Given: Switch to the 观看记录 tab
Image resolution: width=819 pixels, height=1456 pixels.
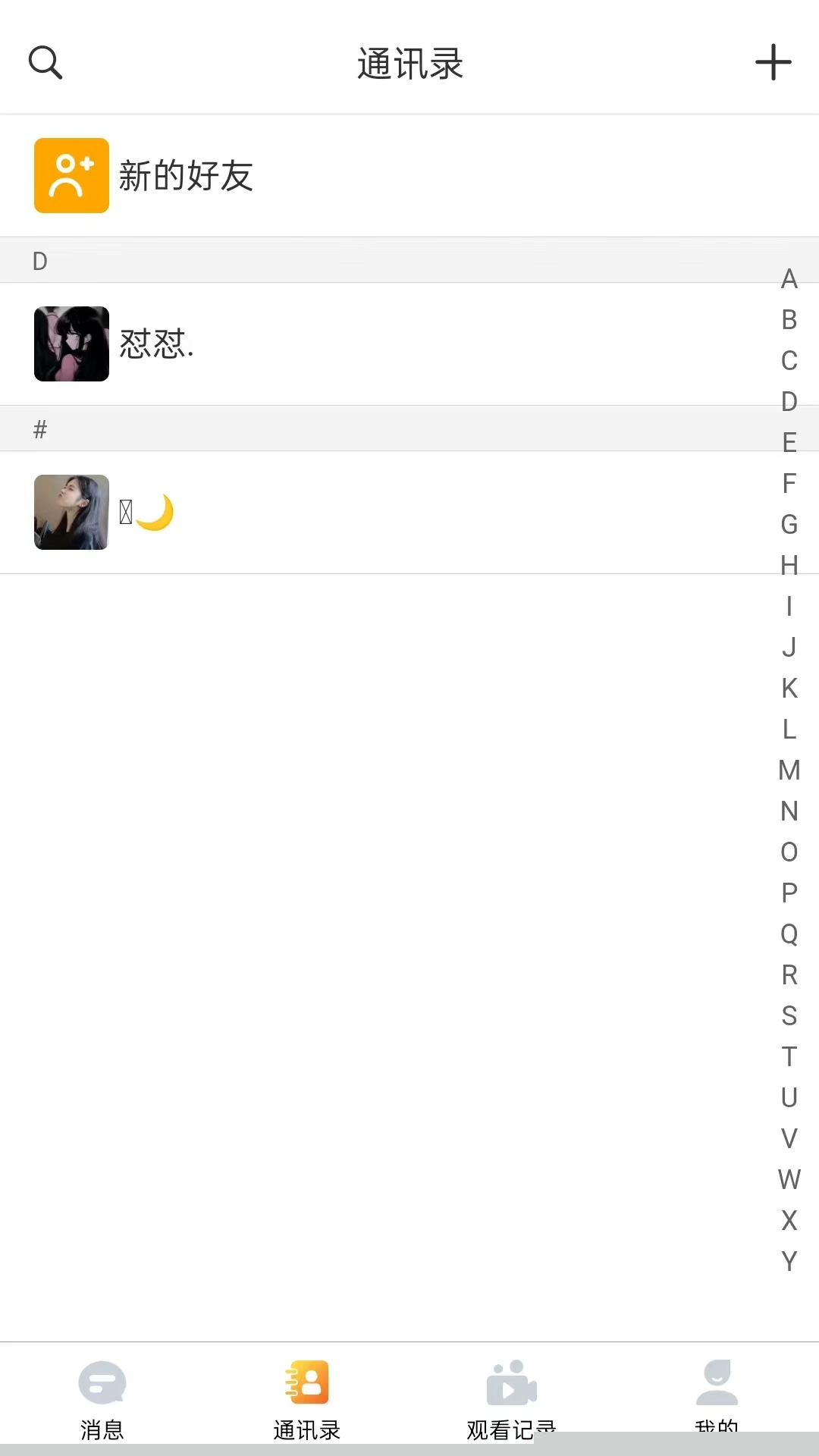Looking at the screenshot, I should (512, 1397).
